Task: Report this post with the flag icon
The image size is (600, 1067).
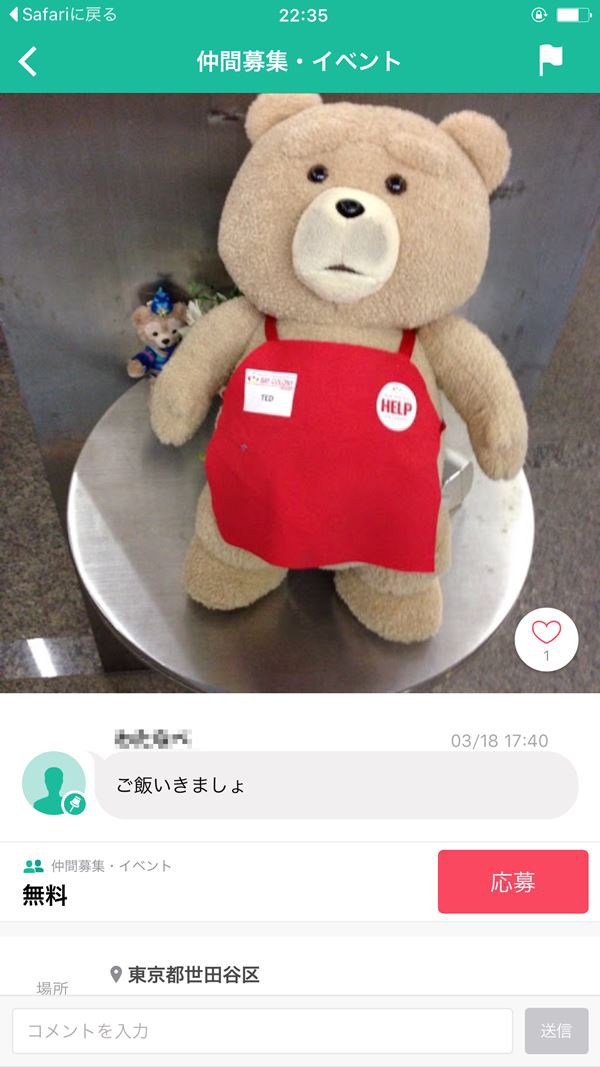Action: click(x=551, y=60)
